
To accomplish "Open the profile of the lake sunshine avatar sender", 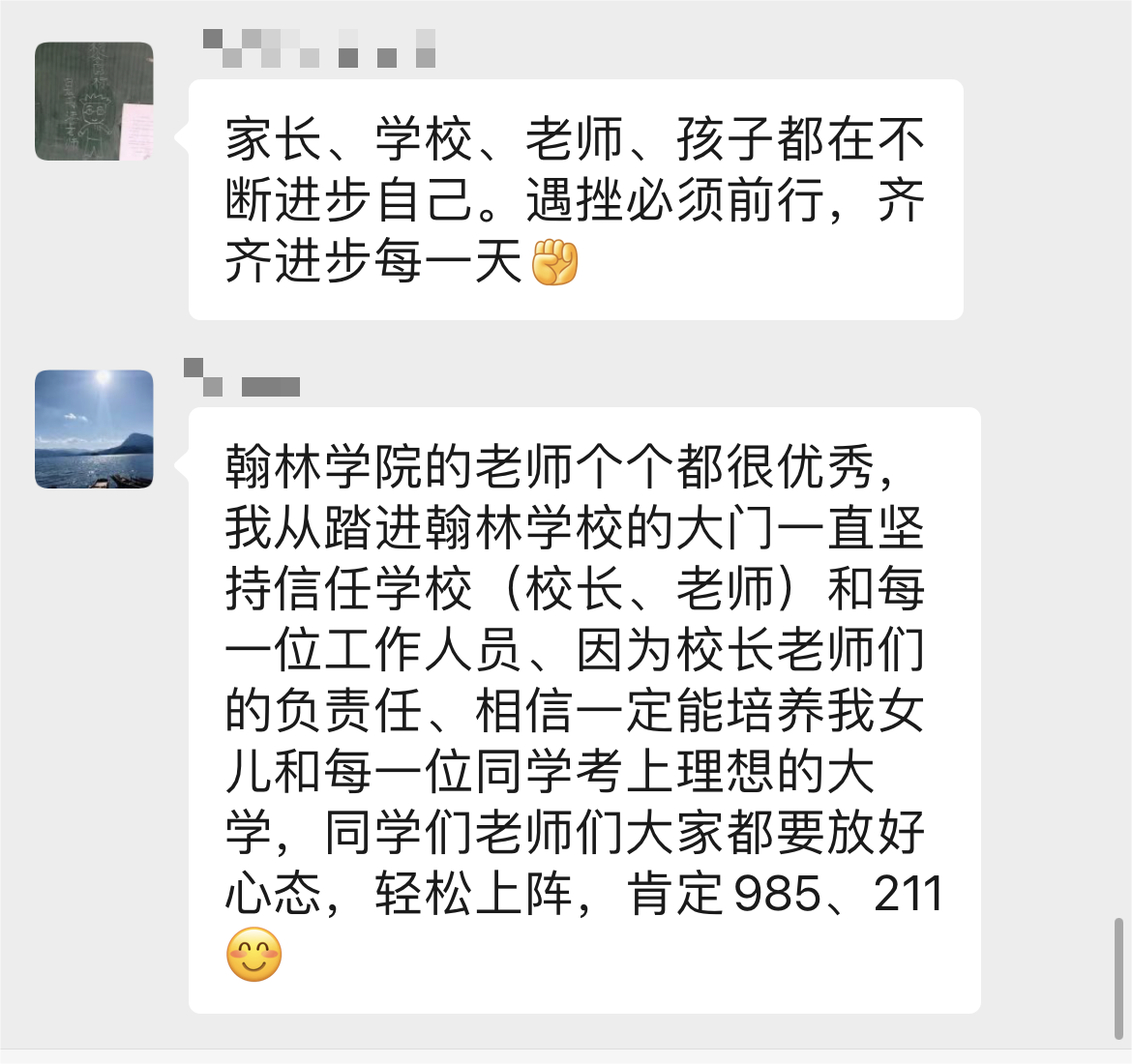I will click(x=94, y=429).
